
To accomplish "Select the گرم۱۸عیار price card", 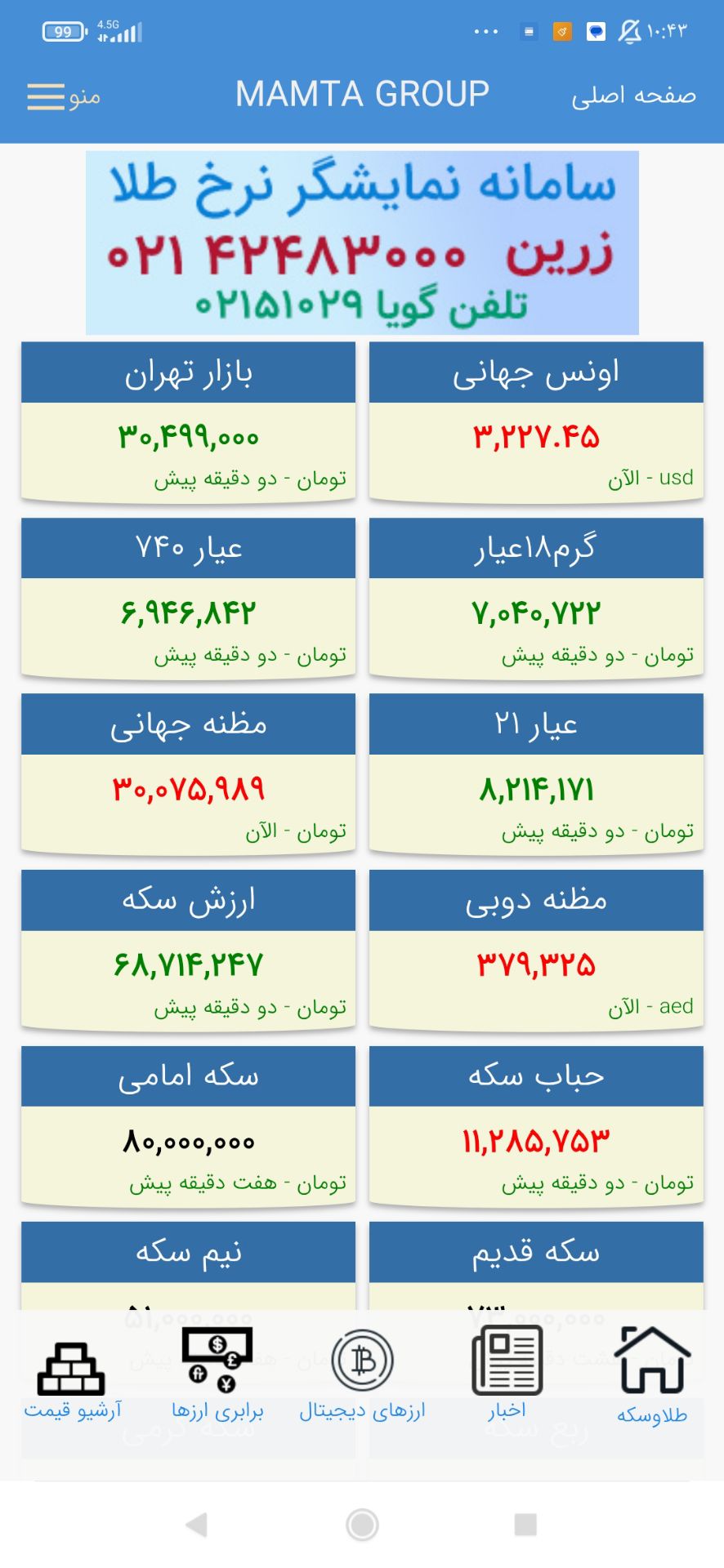I will tap(536, 598).
